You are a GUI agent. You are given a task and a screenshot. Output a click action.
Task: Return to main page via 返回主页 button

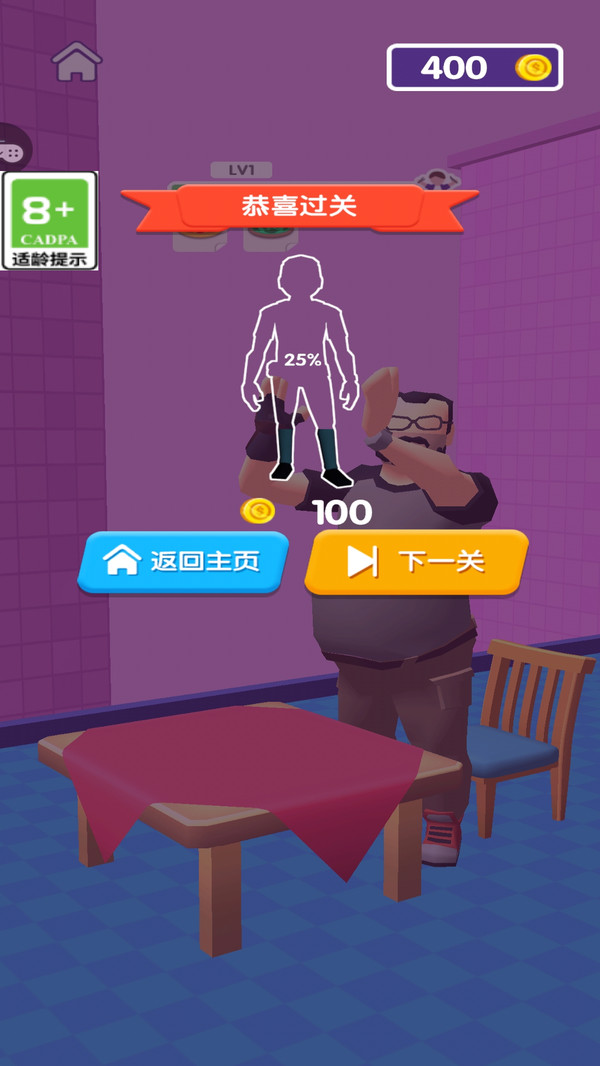183,562
